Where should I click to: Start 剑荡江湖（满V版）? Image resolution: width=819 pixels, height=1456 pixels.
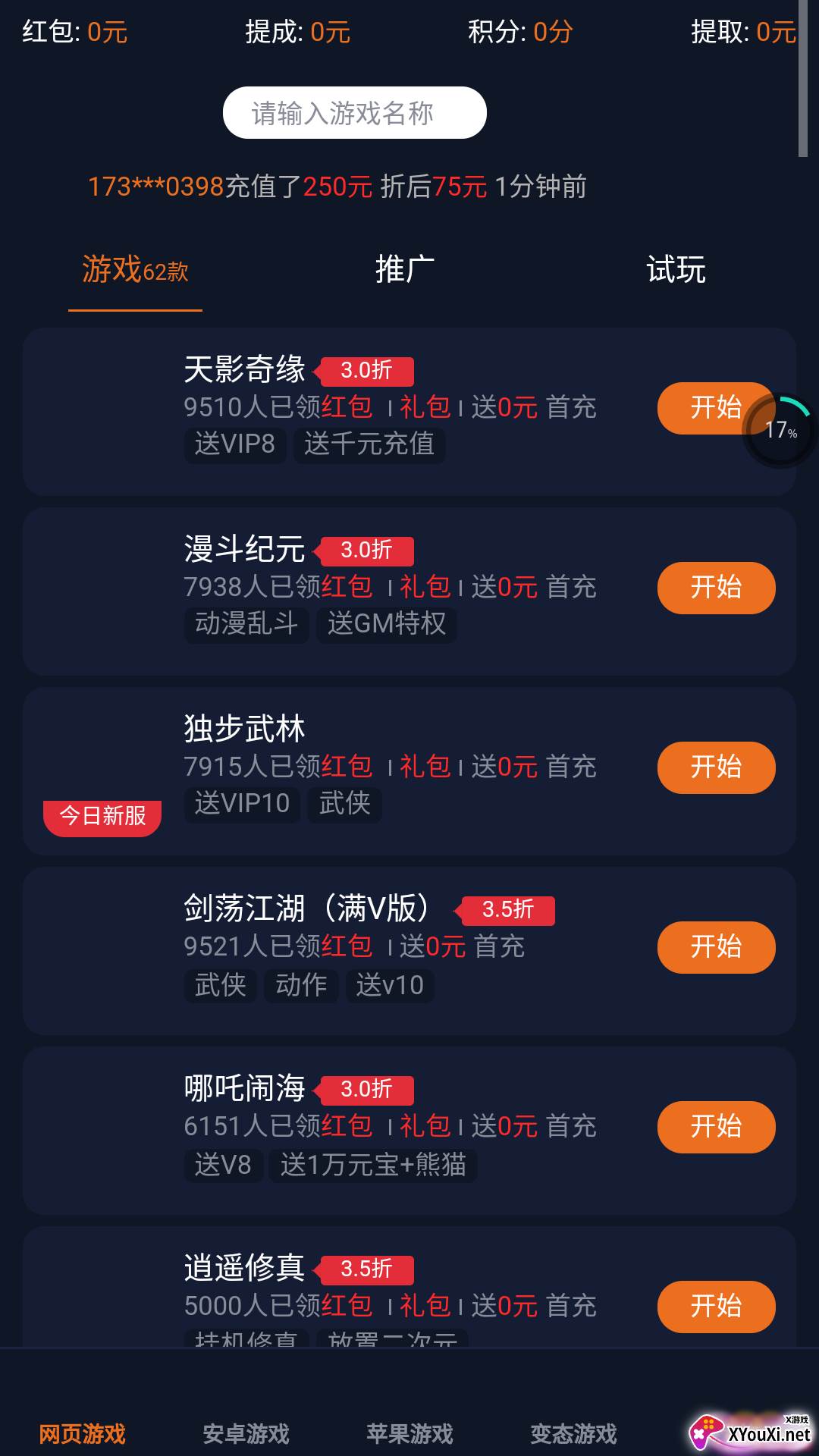click(716, 947)
